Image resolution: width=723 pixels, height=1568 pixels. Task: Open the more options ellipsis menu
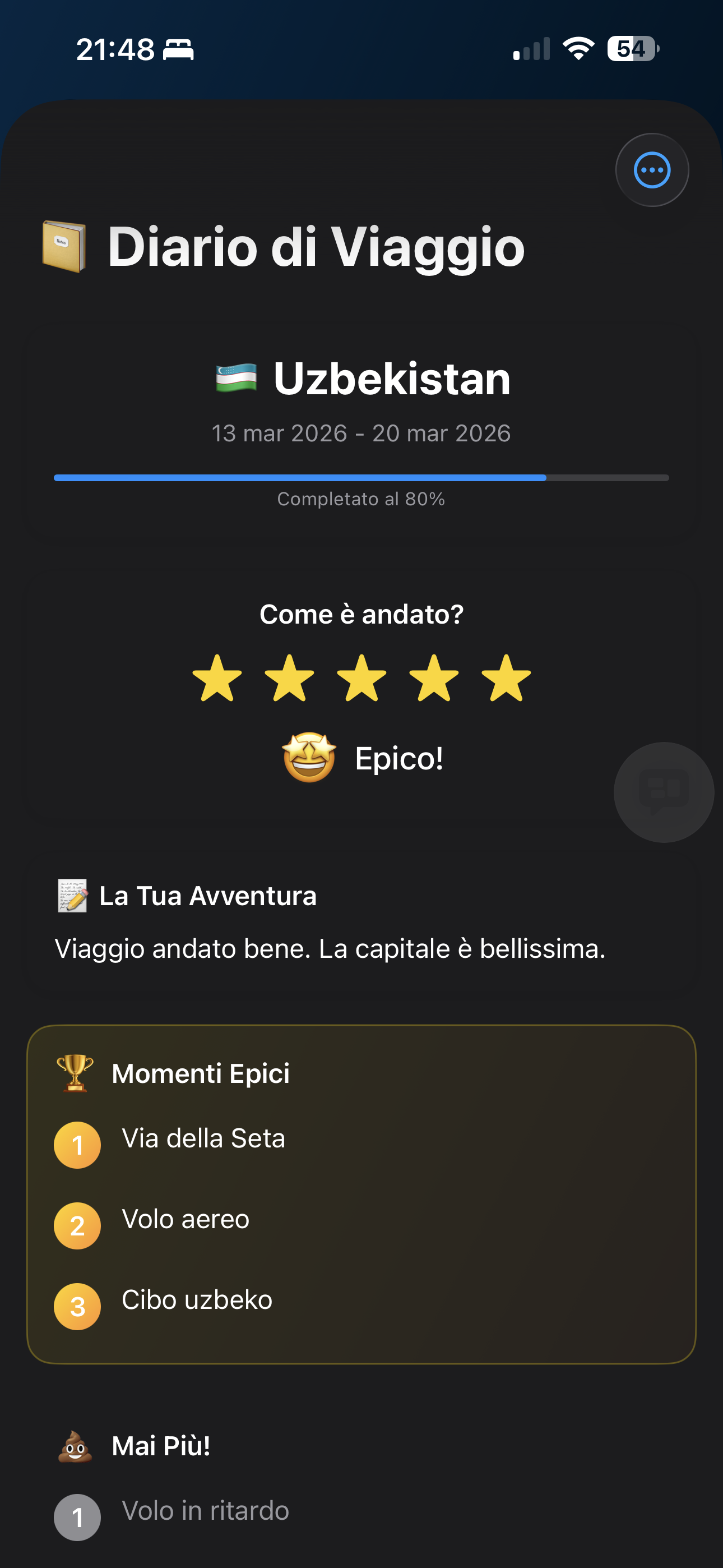tap(652, 170)
